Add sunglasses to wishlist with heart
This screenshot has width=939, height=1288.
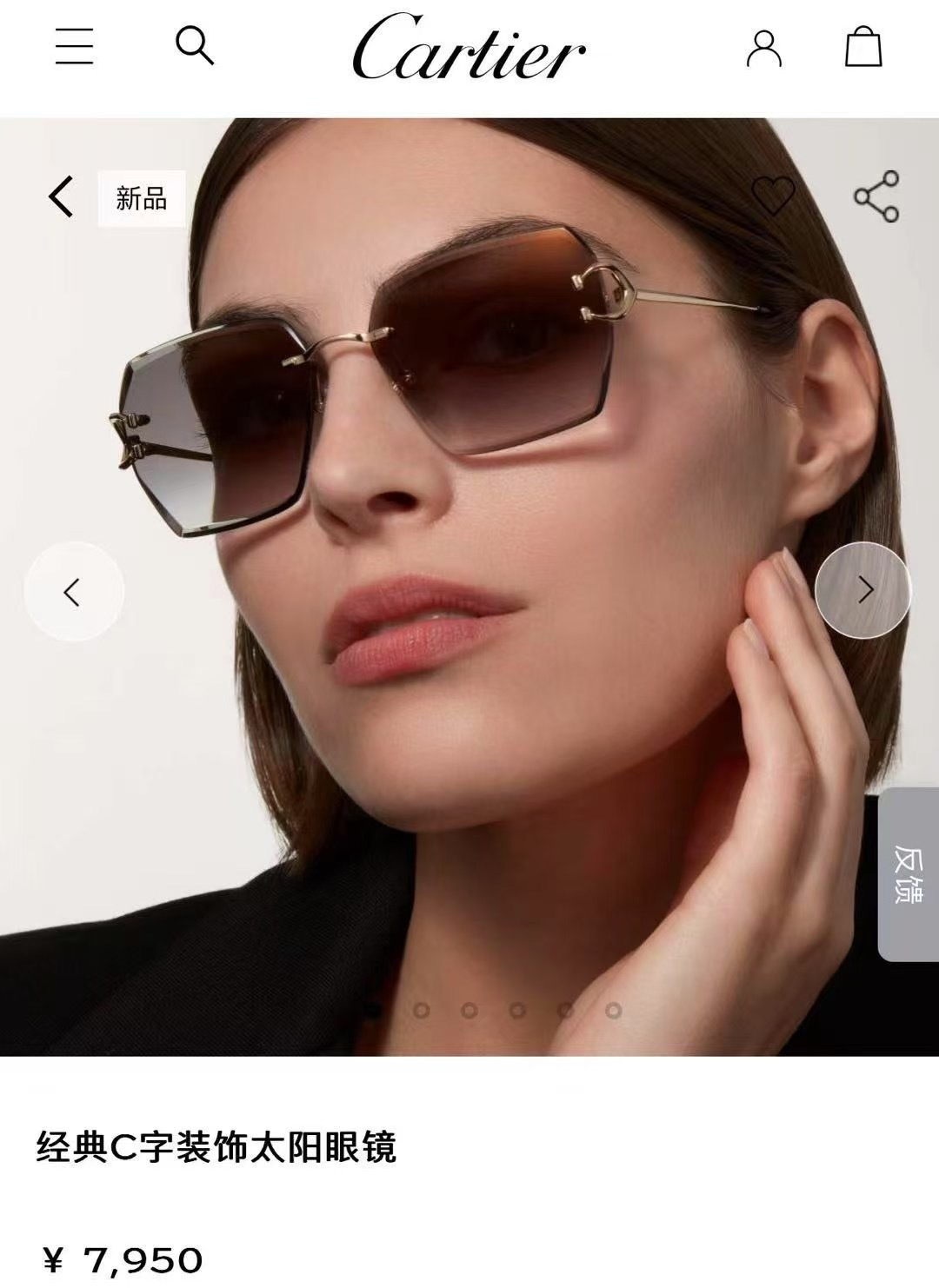coord(773,196)
